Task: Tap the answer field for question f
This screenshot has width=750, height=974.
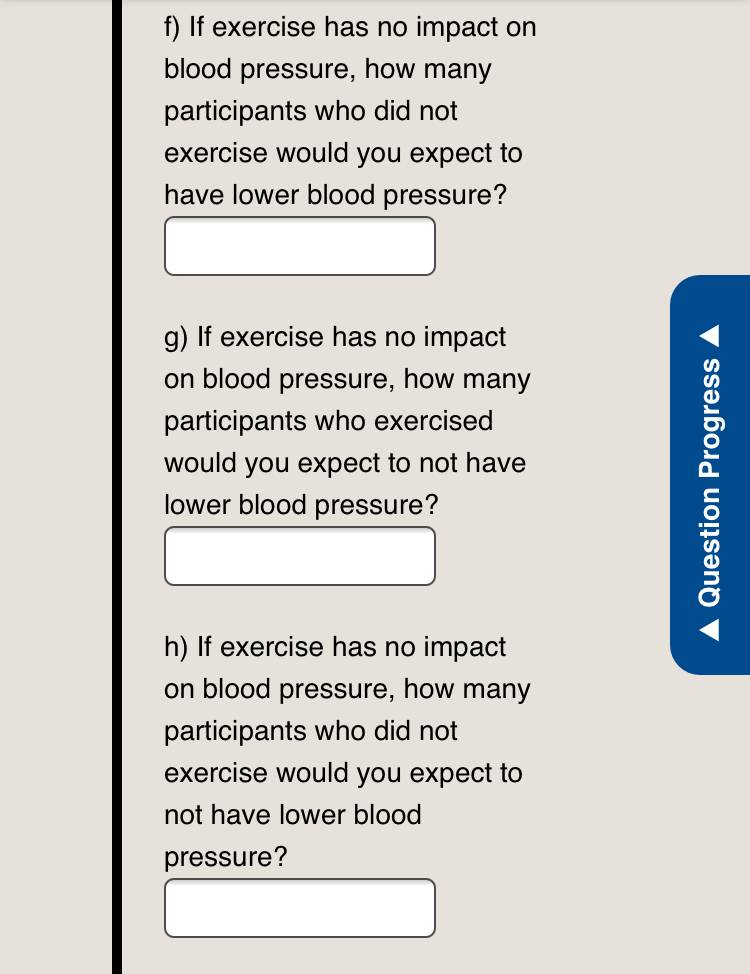Action: (300, 246)
